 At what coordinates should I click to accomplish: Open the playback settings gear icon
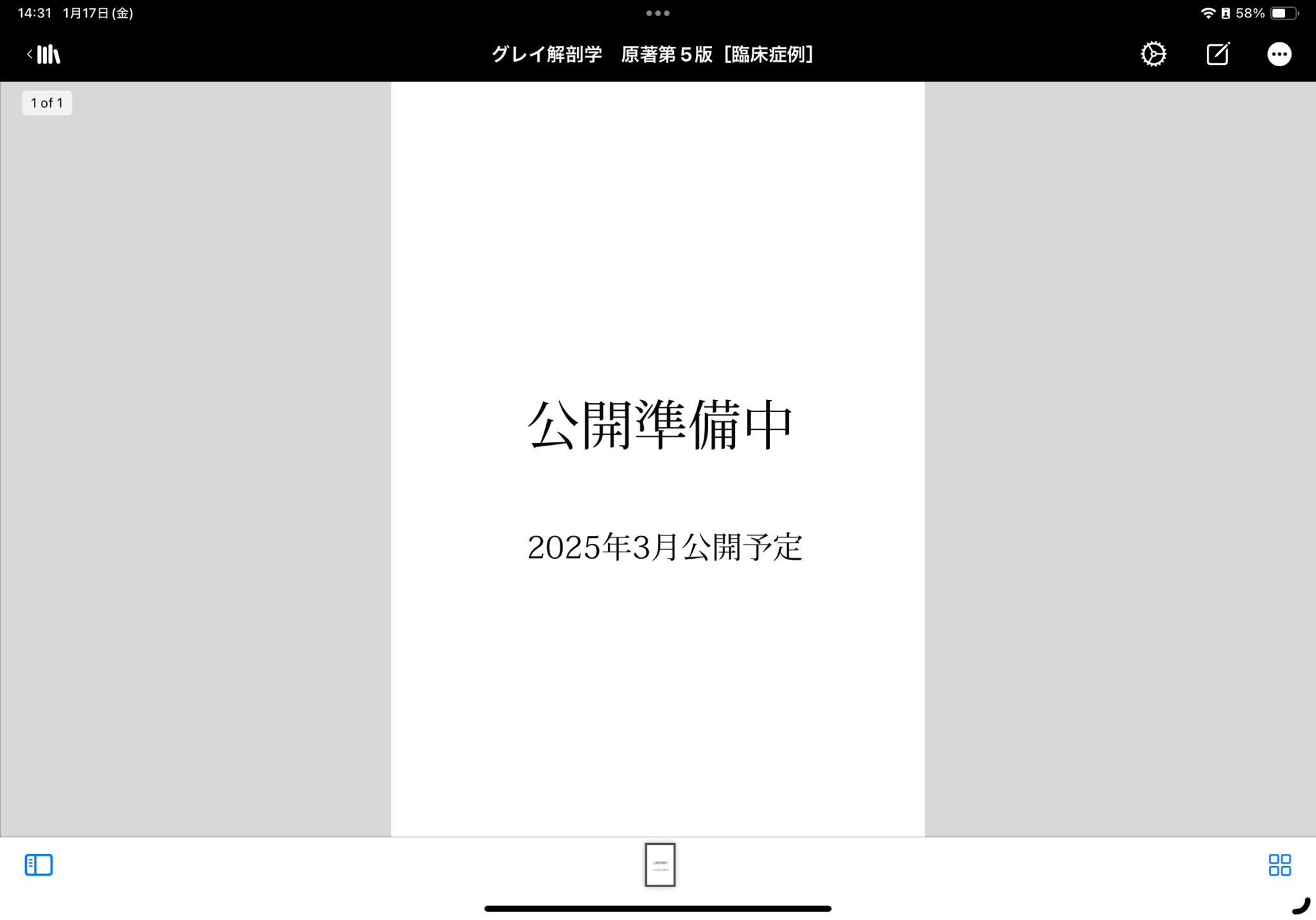1153,55
